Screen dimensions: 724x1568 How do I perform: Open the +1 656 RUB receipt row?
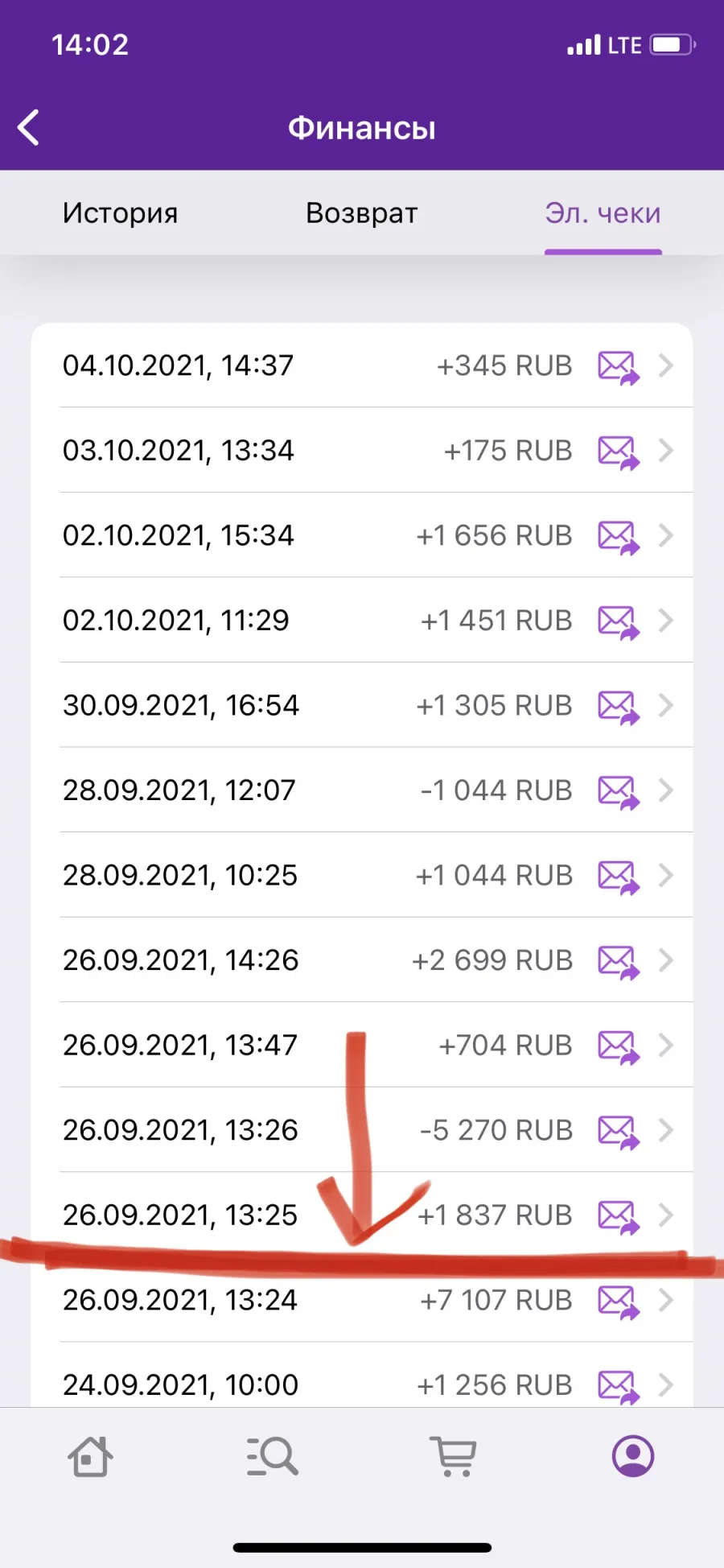pyautogui.click(x=362, y=535)
